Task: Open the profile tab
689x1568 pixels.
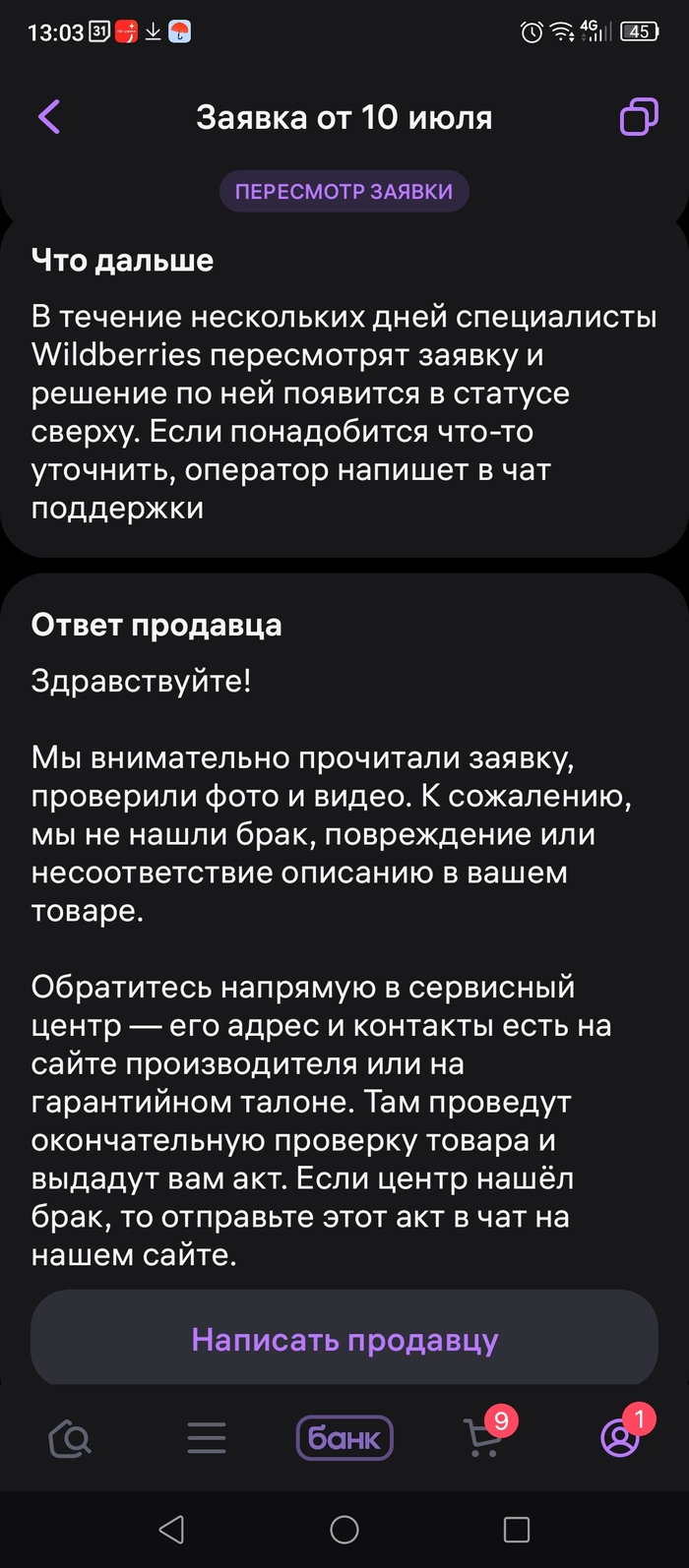Action: pyautogui.click(x=620, y=1438)
